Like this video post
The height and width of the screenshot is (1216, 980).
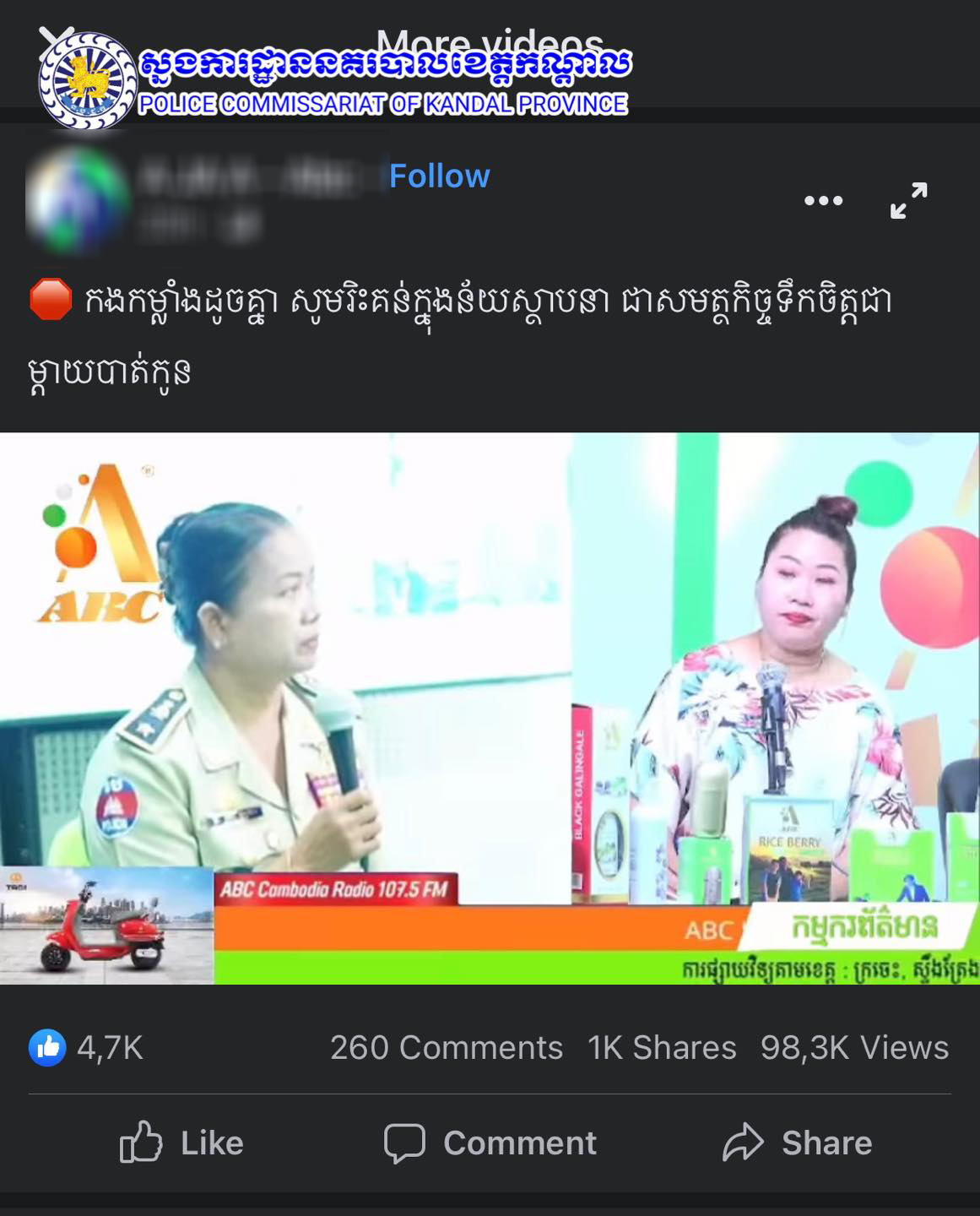181,1143
